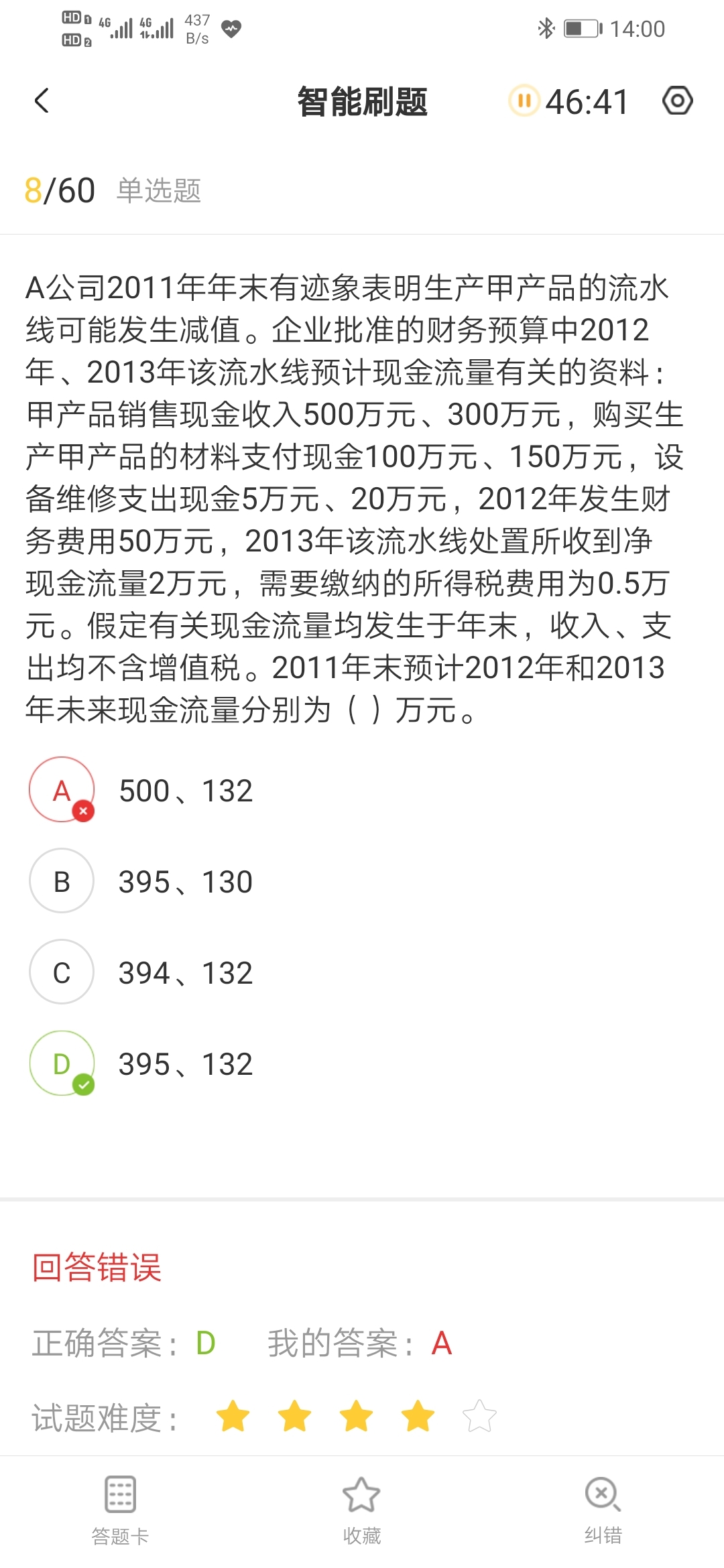Image resolution: width=724 pixels, height=1568 pixels.
Task: Go back using the top-left arrow
Action: coord(42,101)
